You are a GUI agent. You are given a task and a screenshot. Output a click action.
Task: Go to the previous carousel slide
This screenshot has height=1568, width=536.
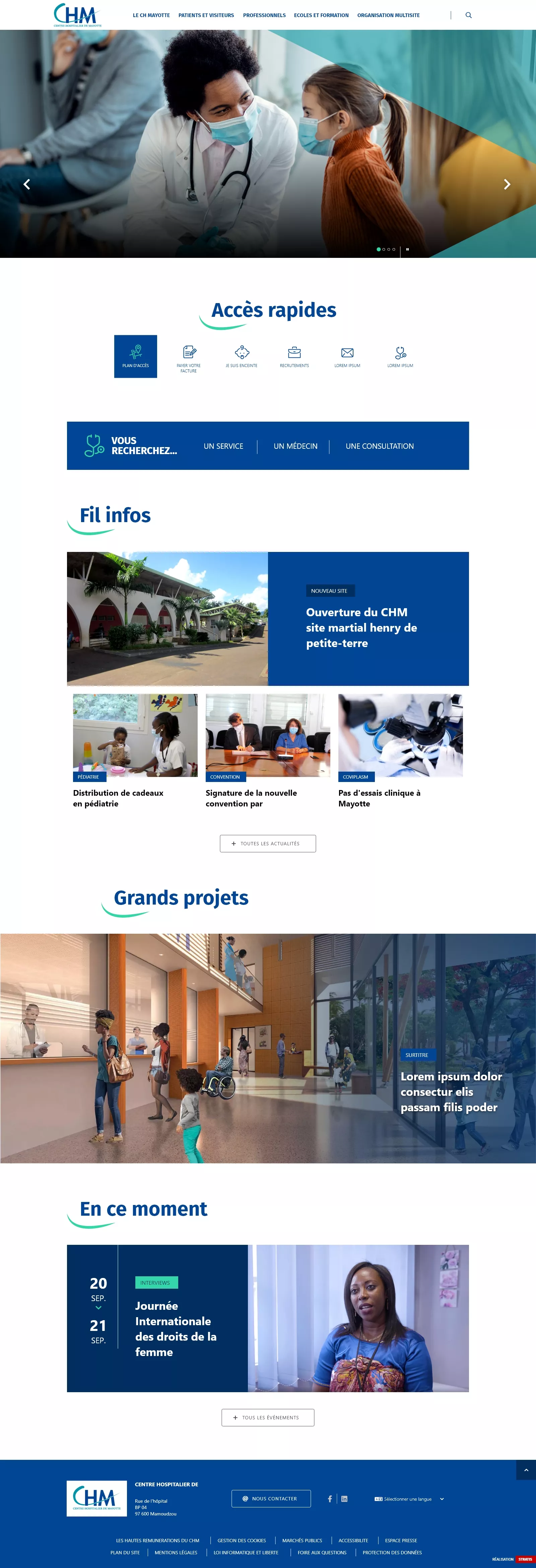click(27, 185)
